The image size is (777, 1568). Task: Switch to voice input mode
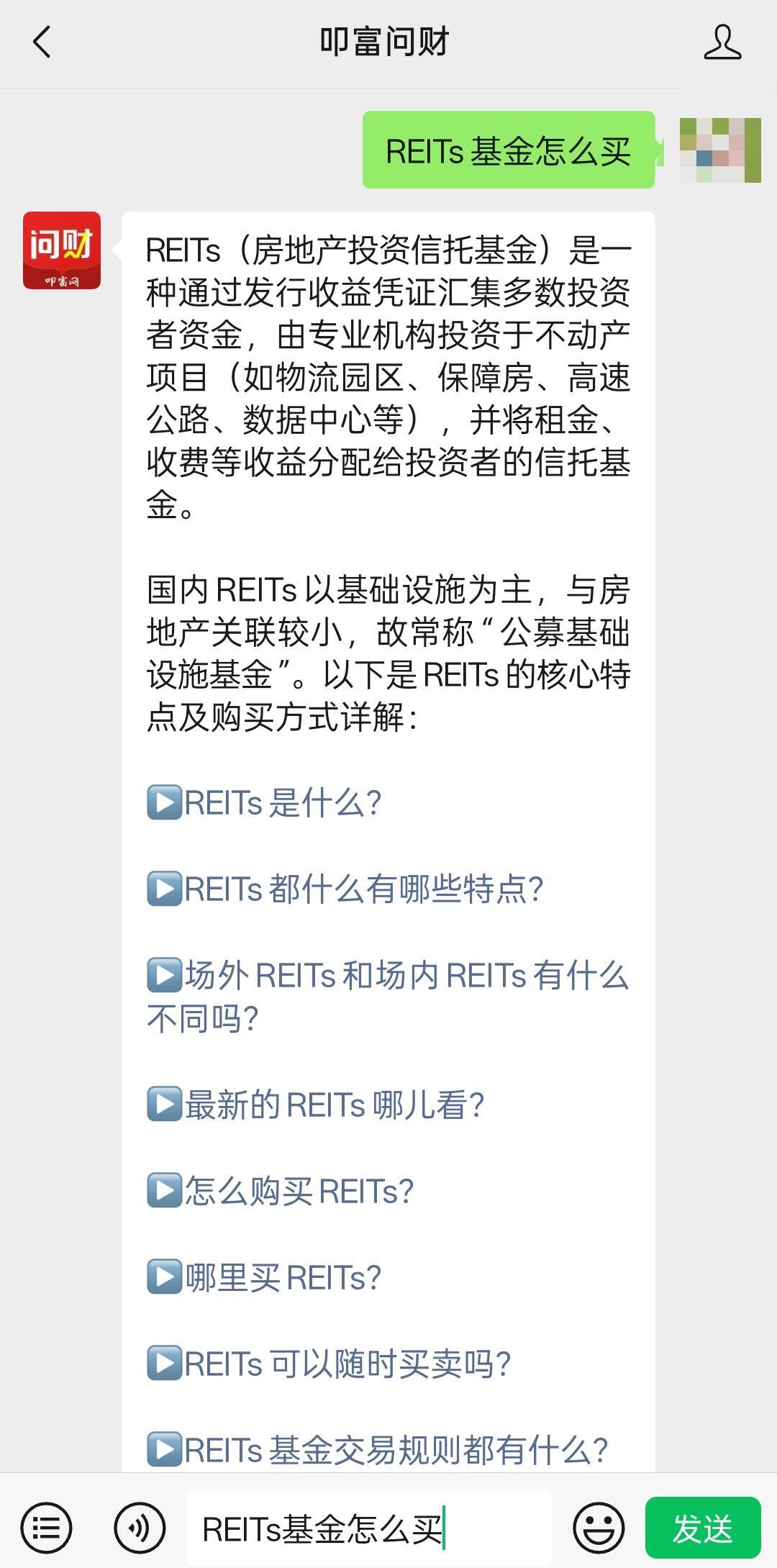(140, 1528)
